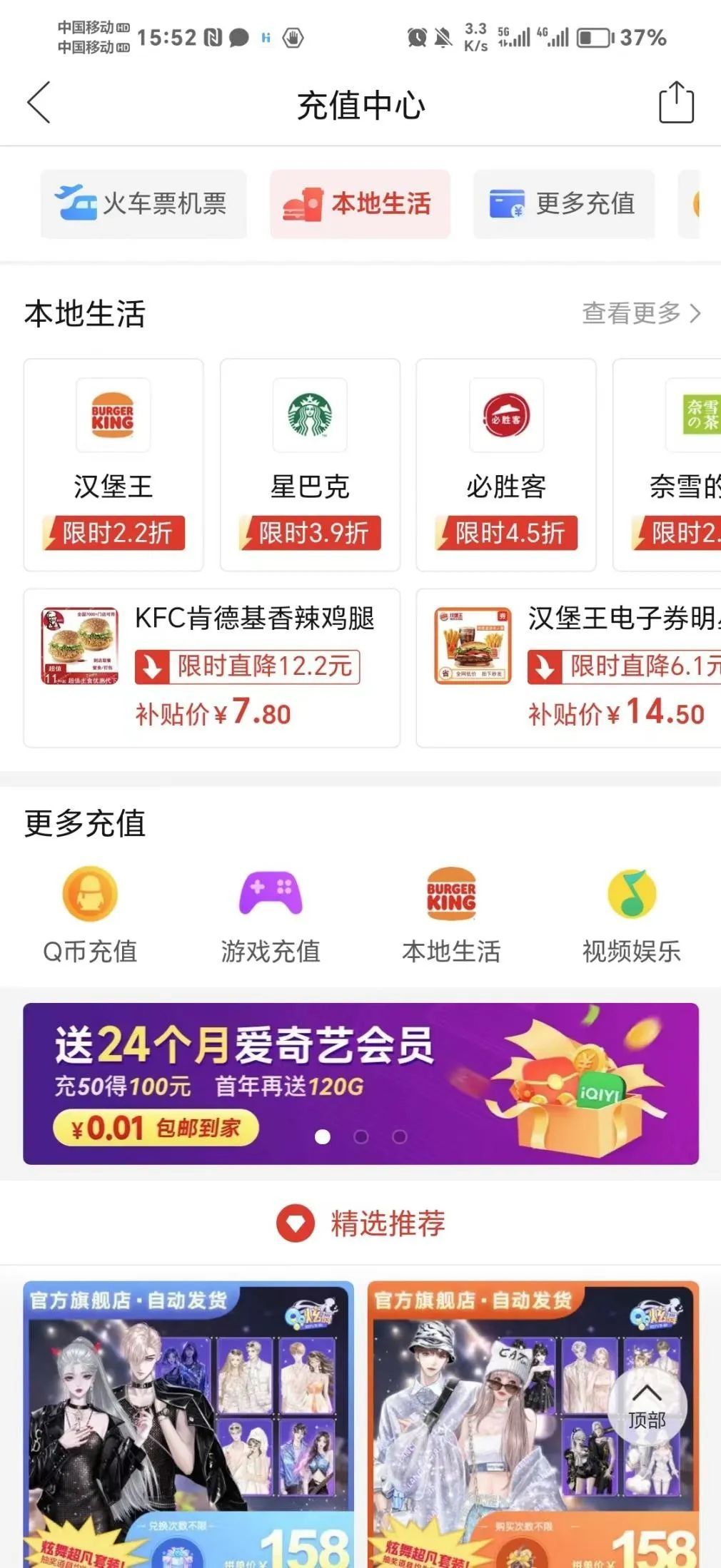Open Q币充值
Viewport: 721px width, 1568px height.
click(x=90, y=914)
